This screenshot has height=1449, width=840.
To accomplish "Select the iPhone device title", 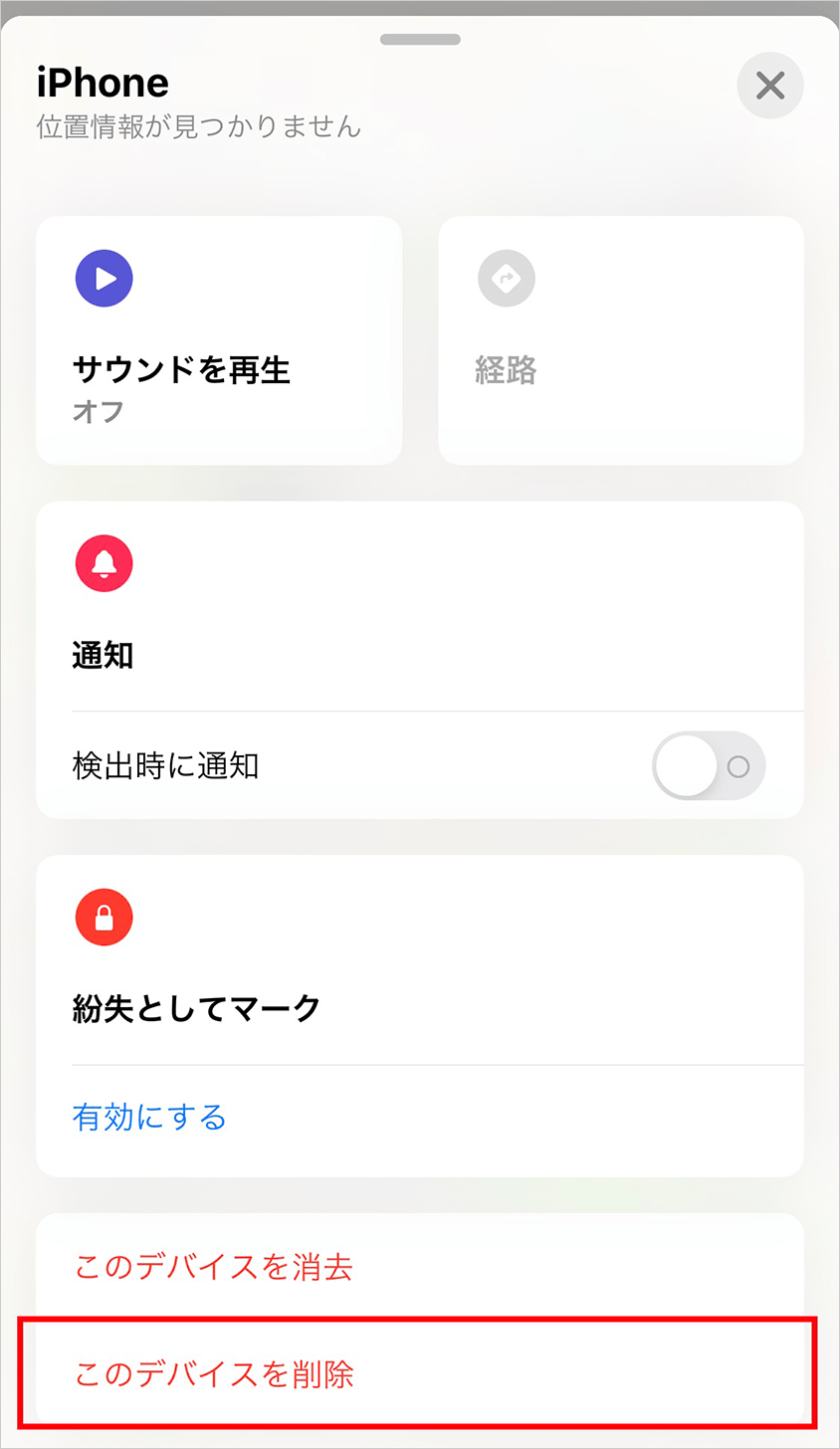I will pos(102,84).
